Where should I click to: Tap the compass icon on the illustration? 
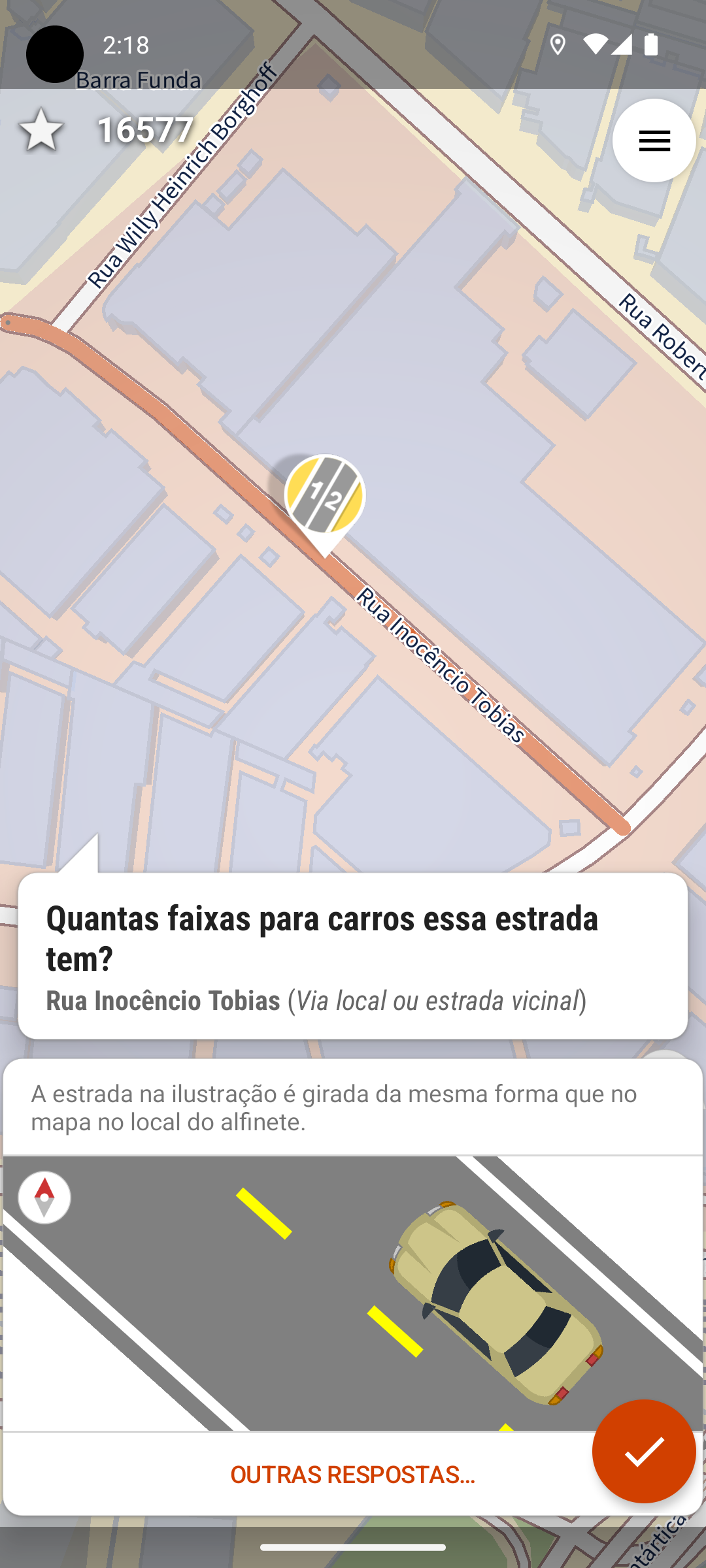[44, 1197]
